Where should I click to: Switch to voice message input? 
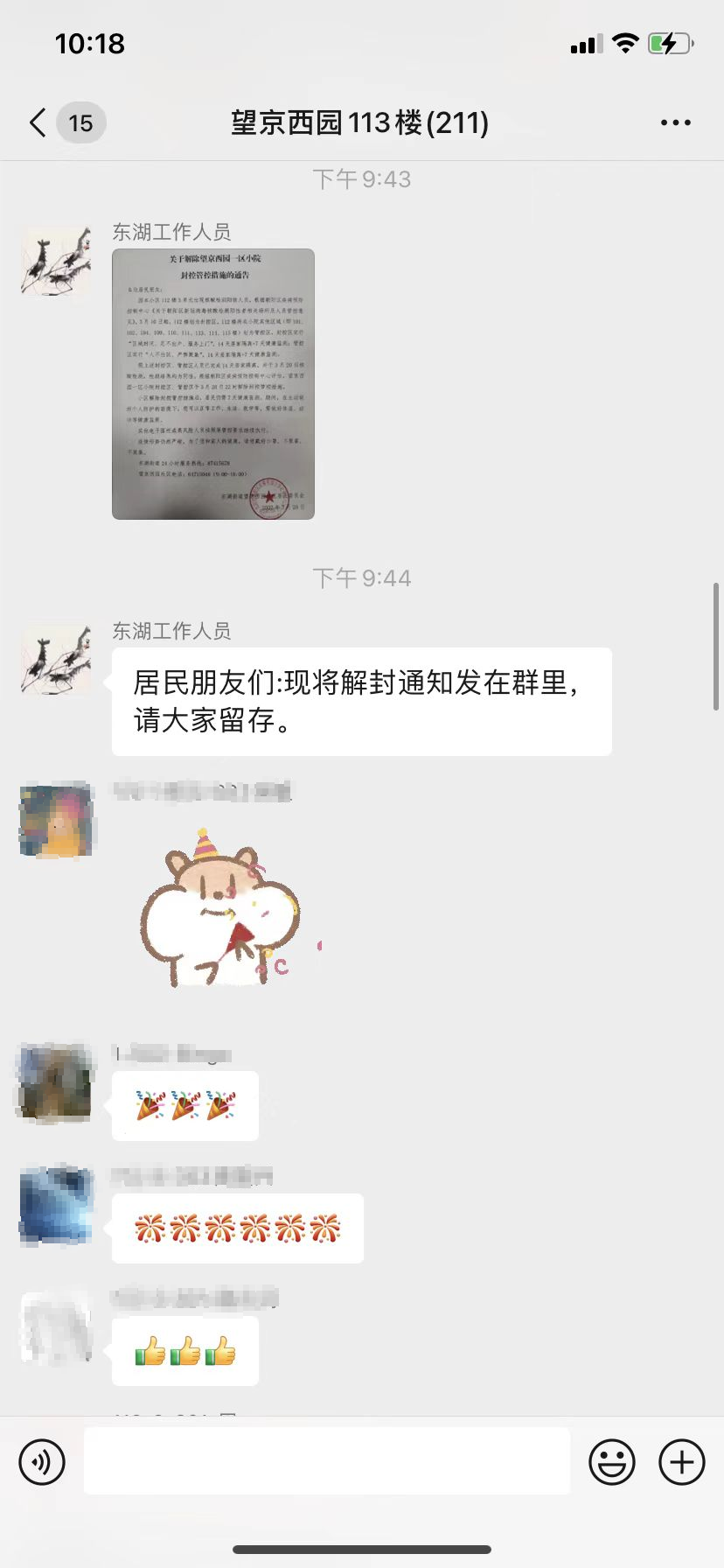click(42, 1461)
